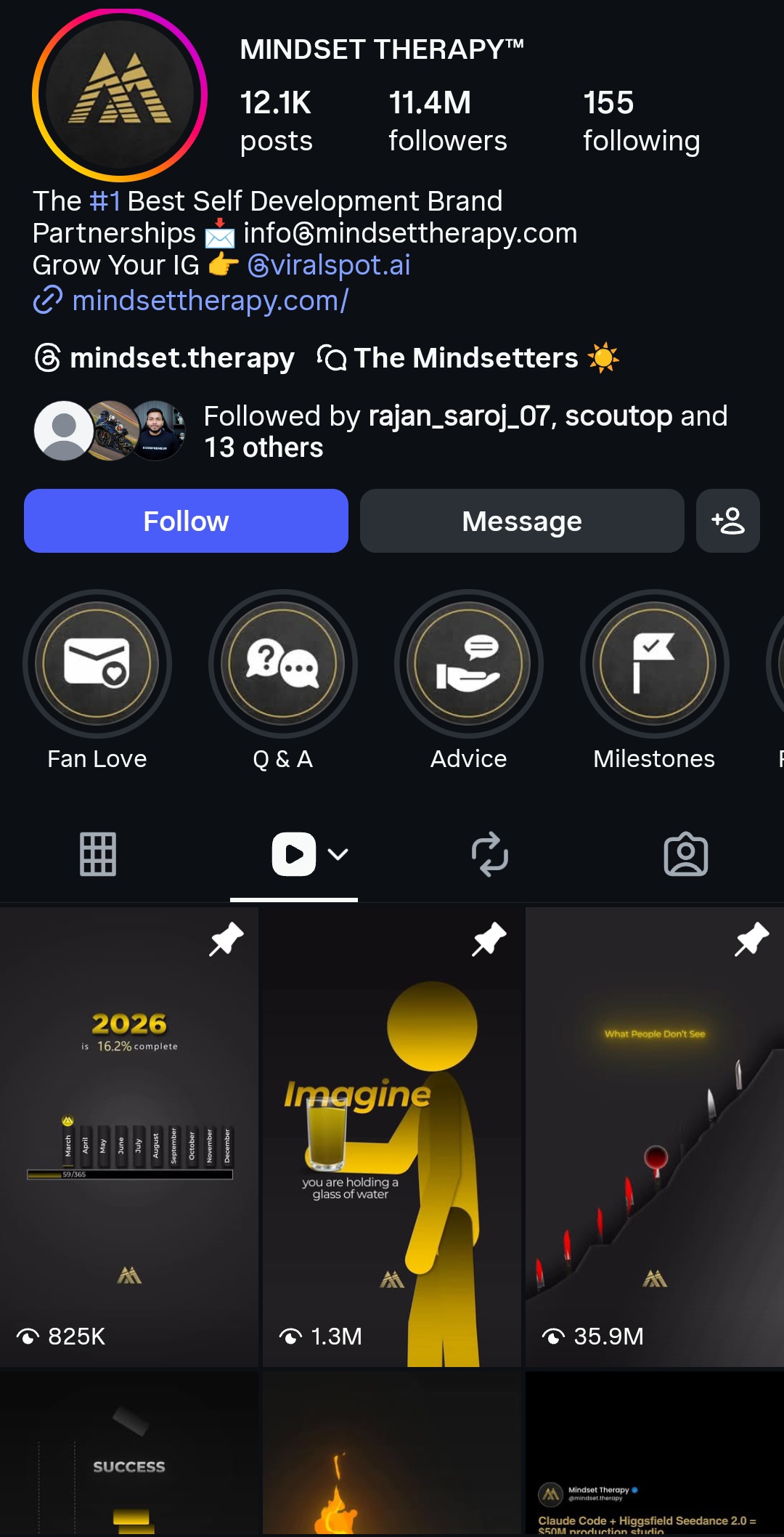Image resolution: width=784 pixels, height=1537 pixels.
Task: Open The Mindsetters broadcast channel
Action: point(468,358)
